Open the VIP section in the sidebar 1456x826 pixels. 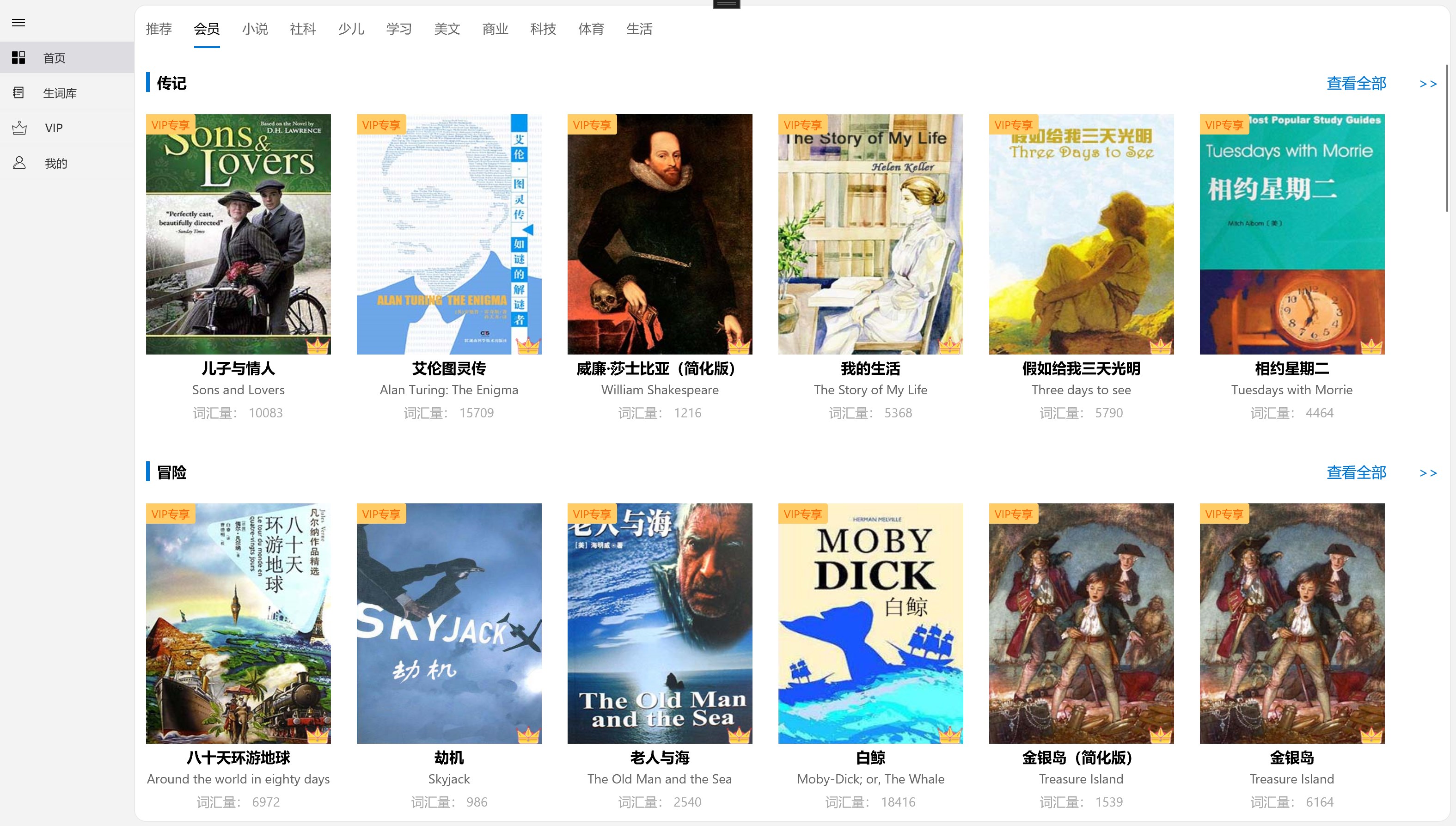(x=53, y=128)
